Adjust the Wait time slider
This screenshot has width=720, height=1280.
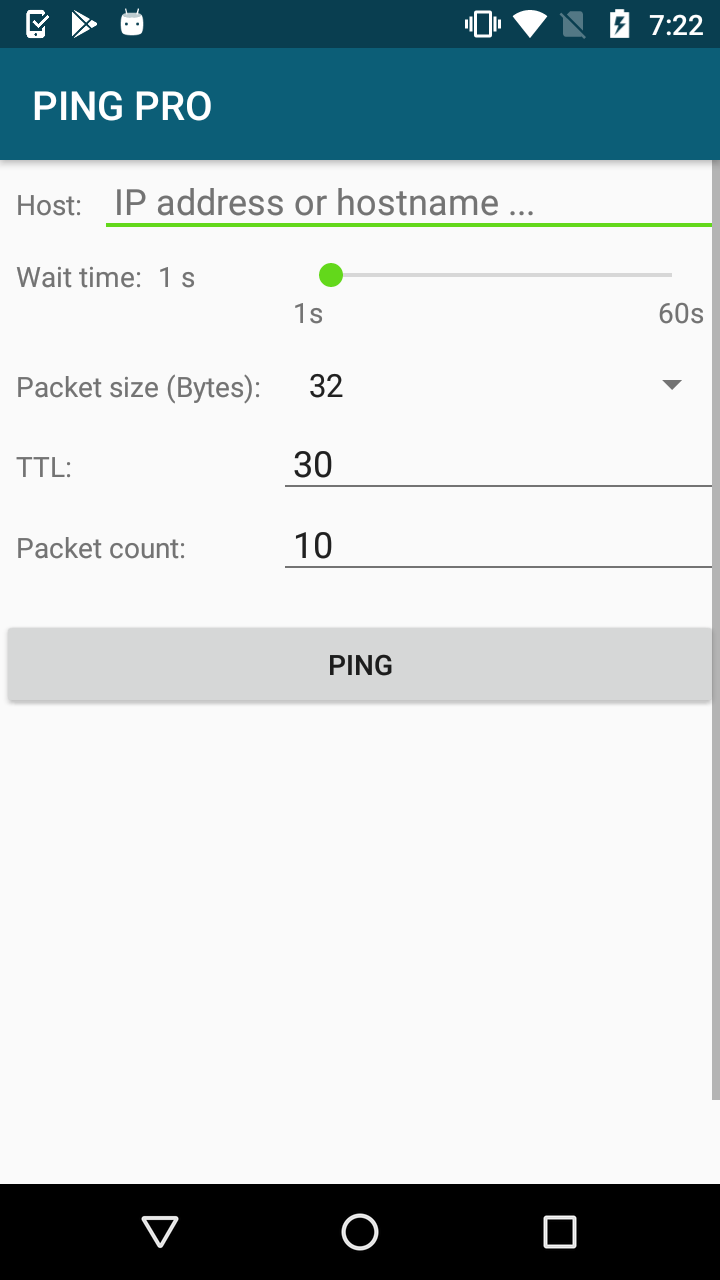[x=331, y=275]
